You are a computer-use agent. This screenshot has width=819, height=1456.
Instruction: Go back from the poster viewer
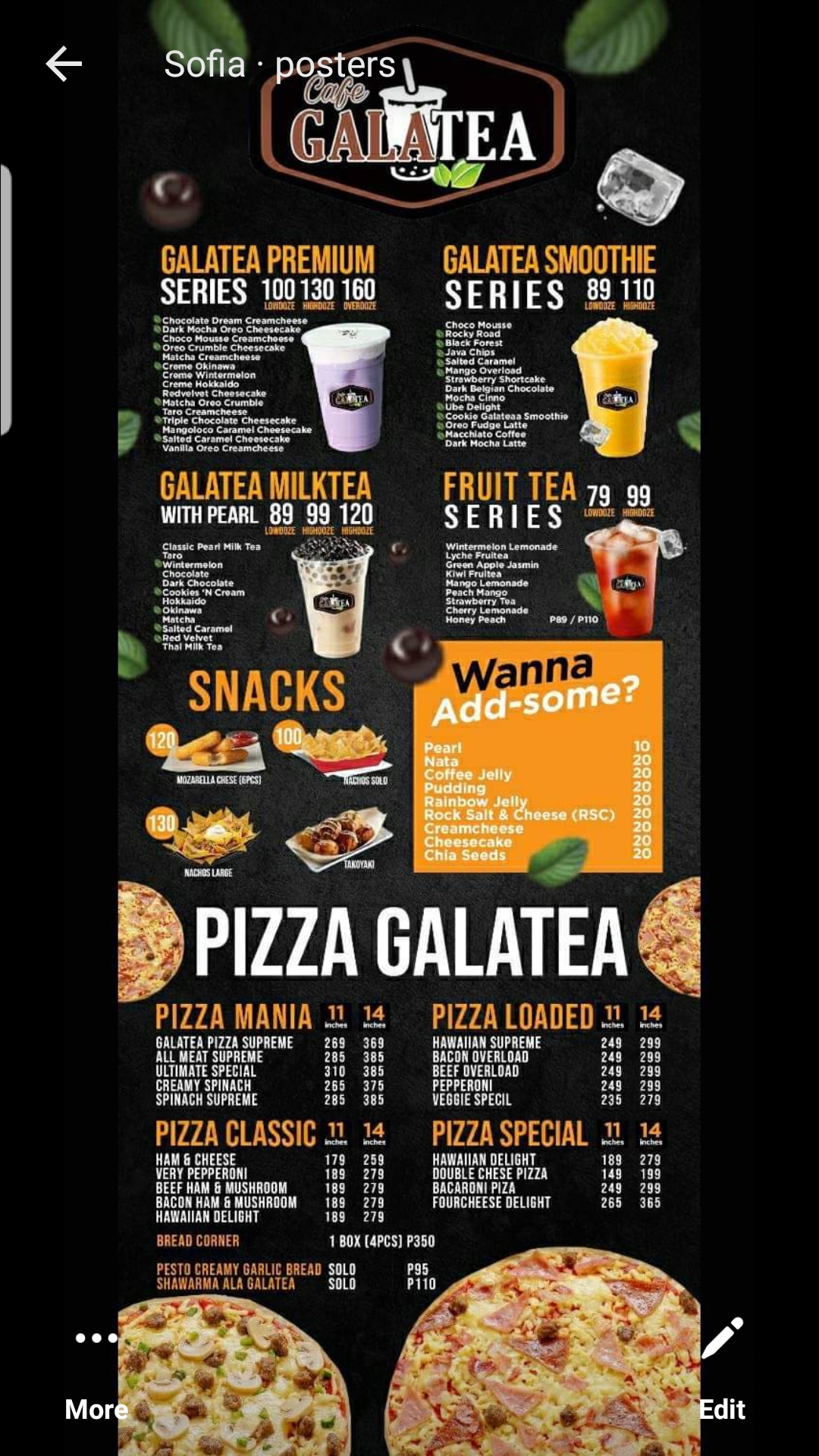click(x=64, y=64)
